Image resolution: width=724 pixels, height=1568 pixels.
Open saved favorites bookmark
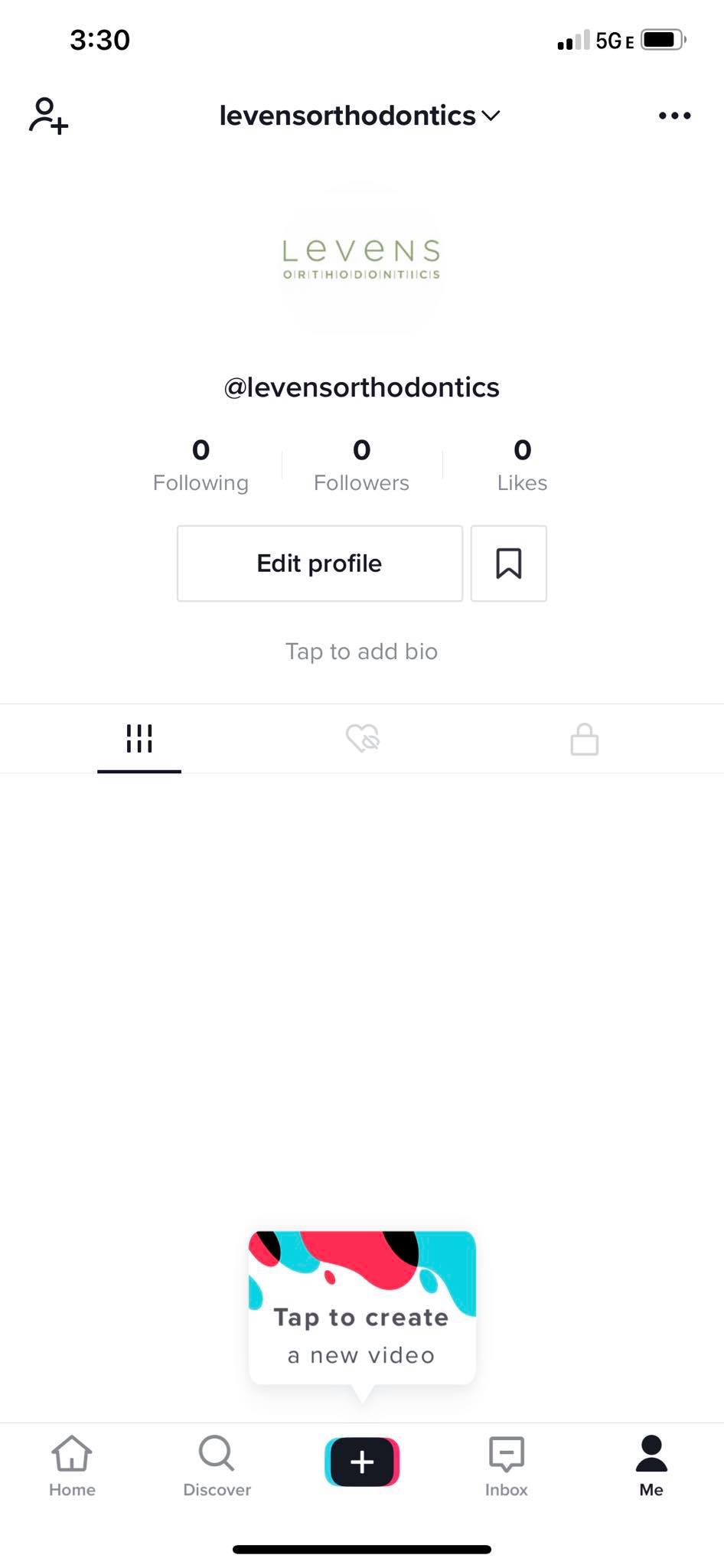point(509,563)
